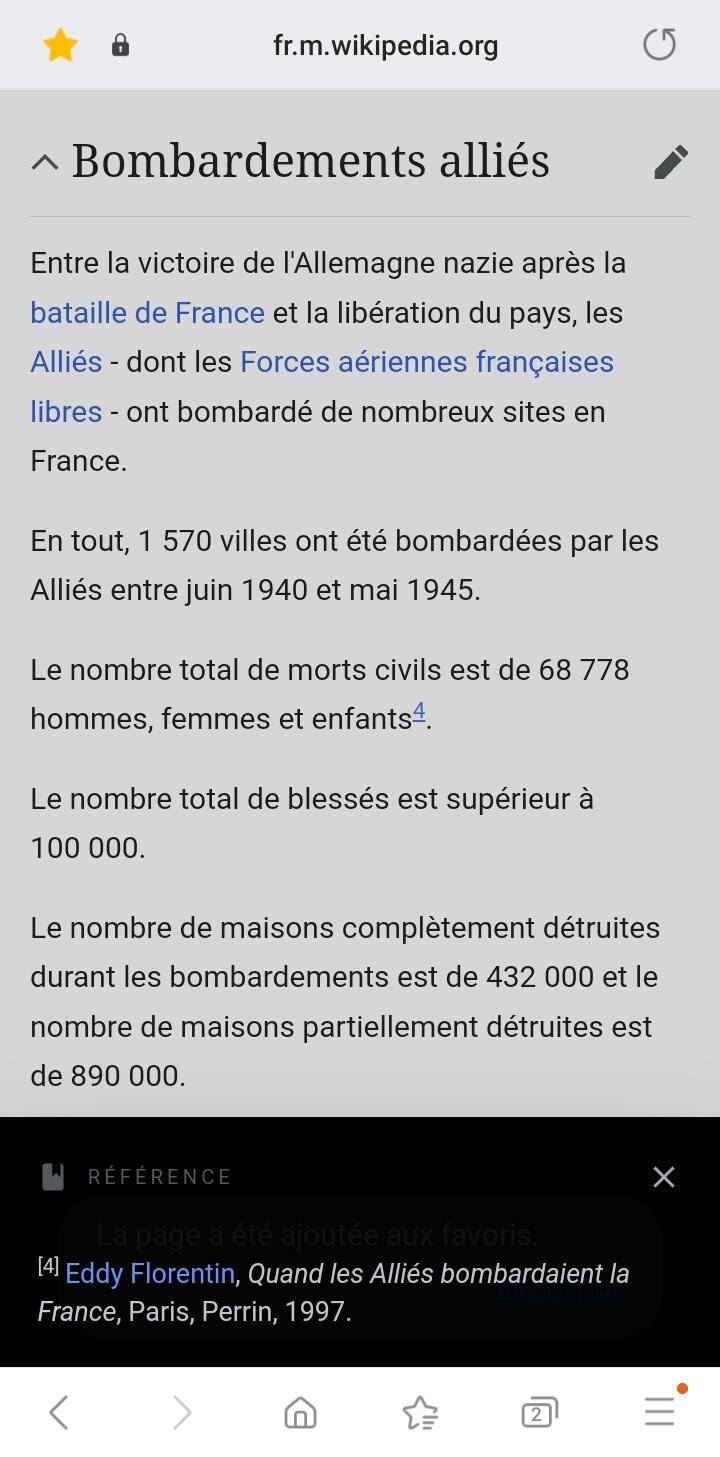This screenshot has width=720, height=1457.
Task: Follow the Alliés link
Action: pos(66,362)
